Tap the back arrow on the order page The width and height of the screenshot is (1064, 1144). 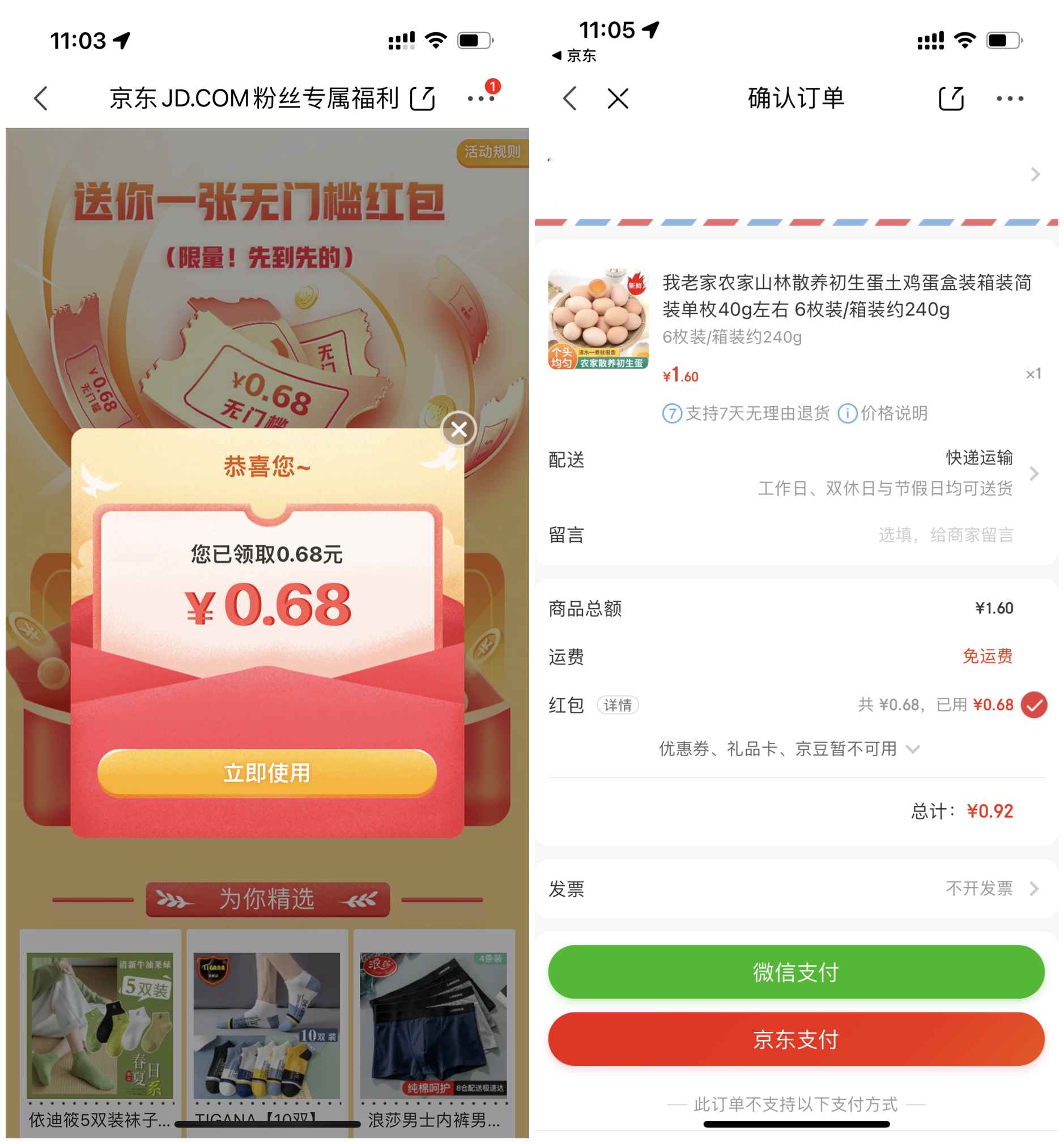pyautogui.click(x=570, y=99)
